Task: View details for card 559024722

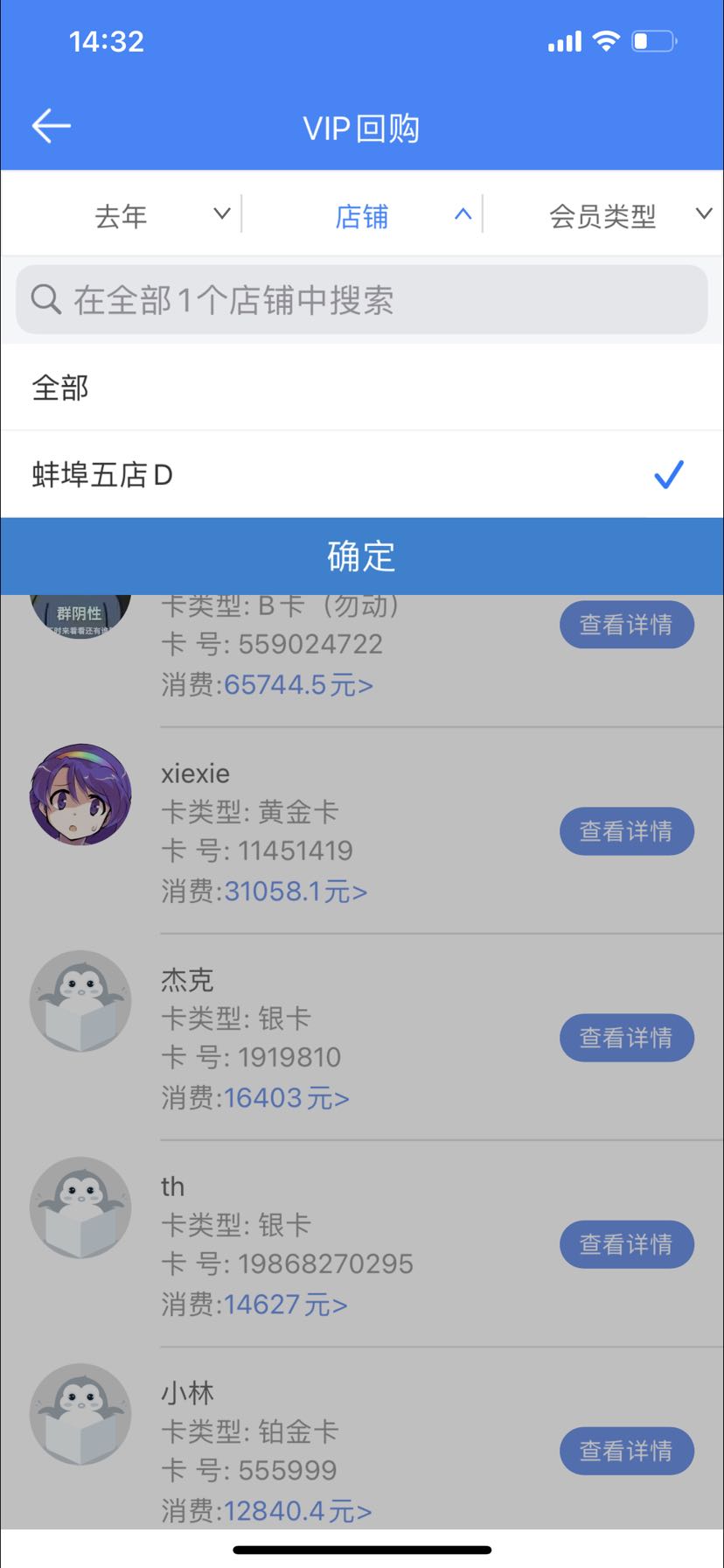Action: (x=626, y=625)
